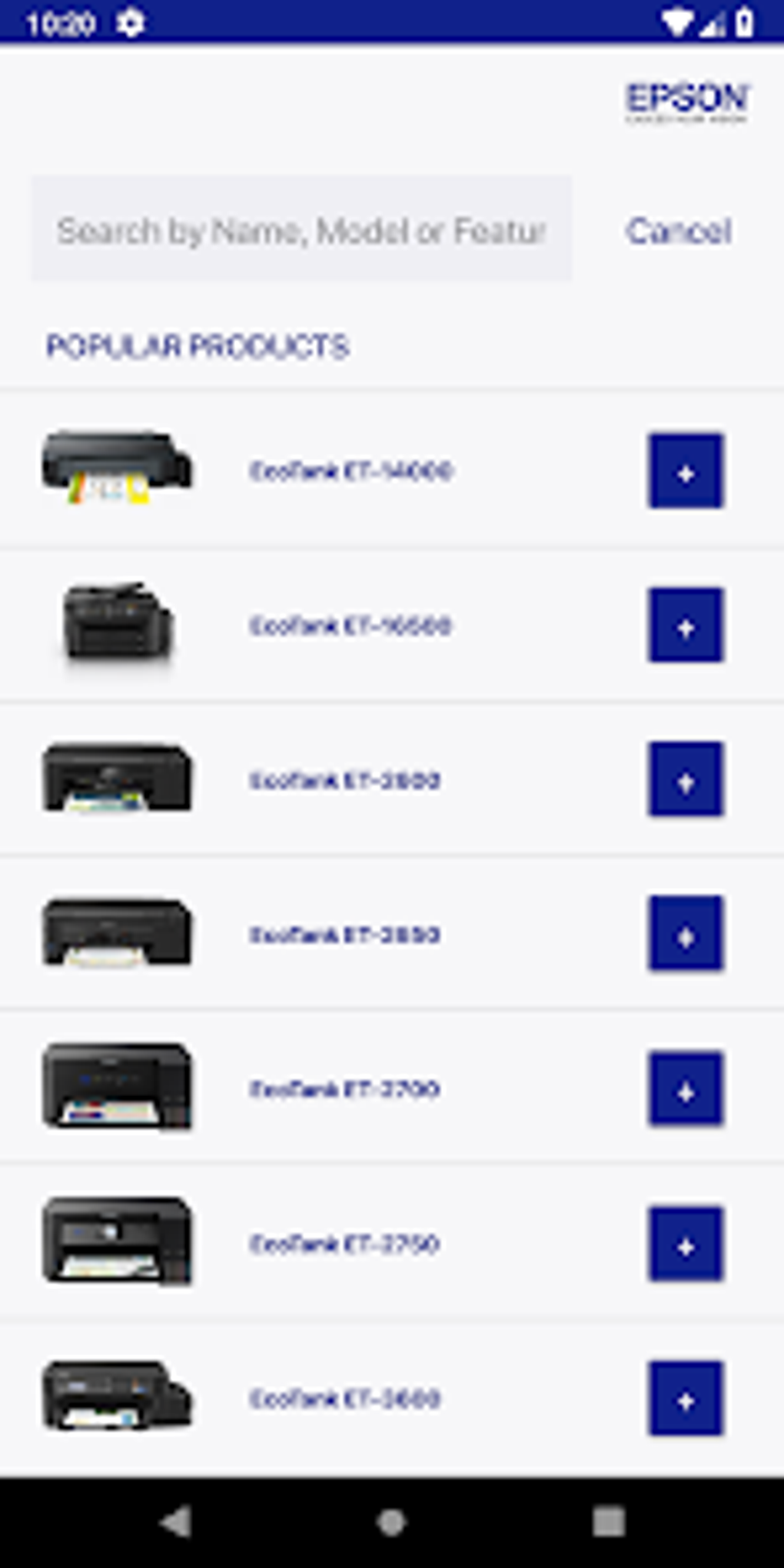Add EcoTank ET-2600 with its plus button
Image resolution: width=784 pixels, height=1568 pixels.
point(686,779)
